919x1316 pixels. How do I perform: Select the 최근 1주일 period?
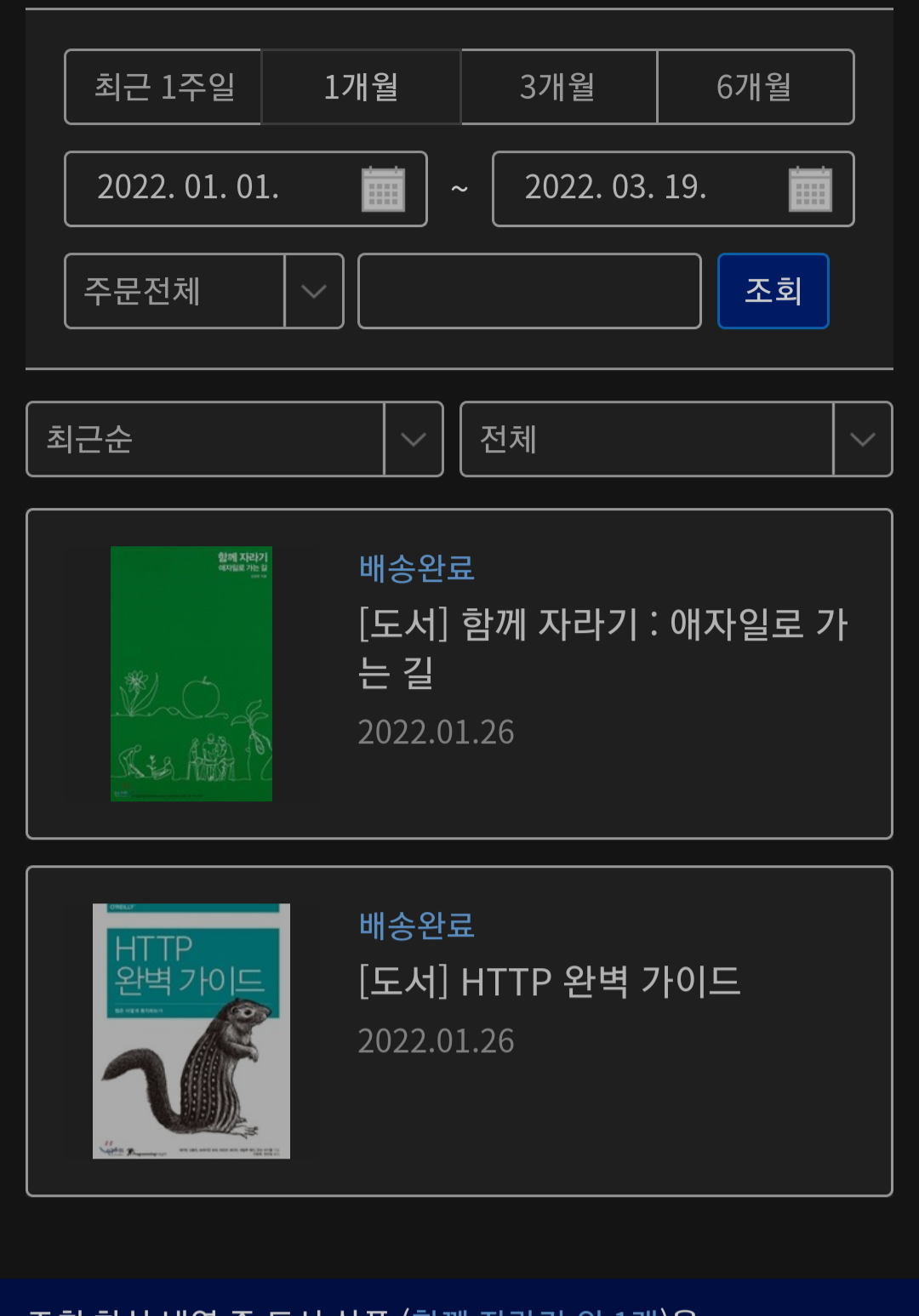point(163,87)
